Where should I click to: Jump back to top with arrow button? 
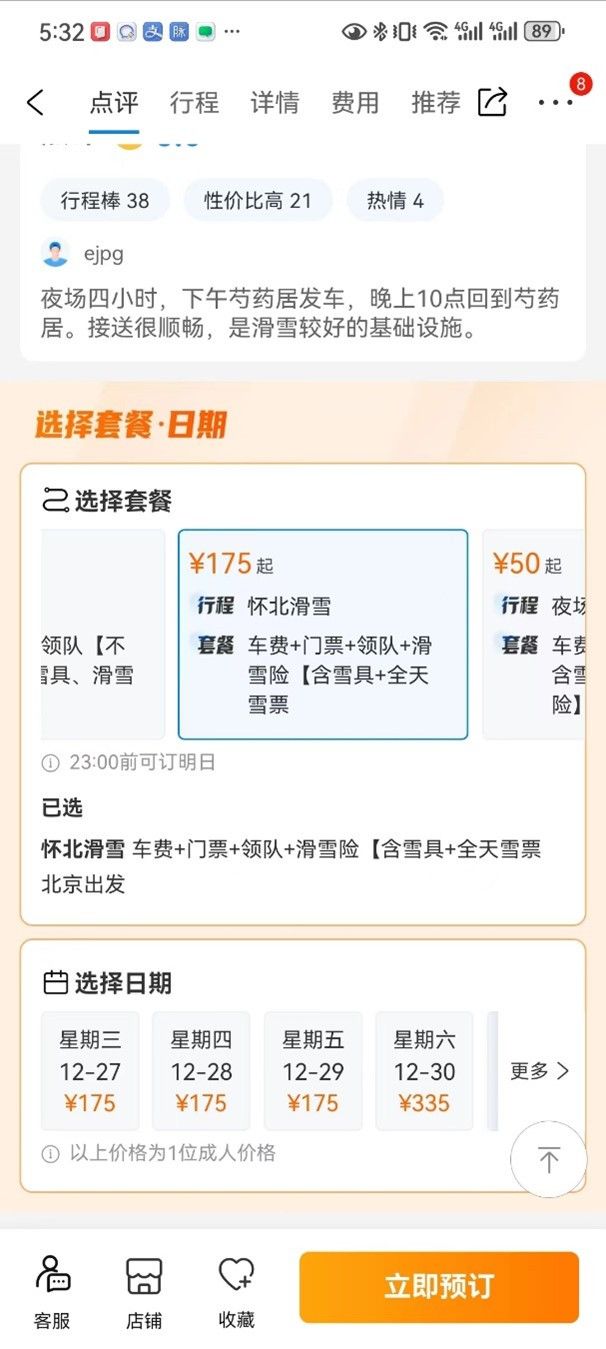(x=548, y=1160)
